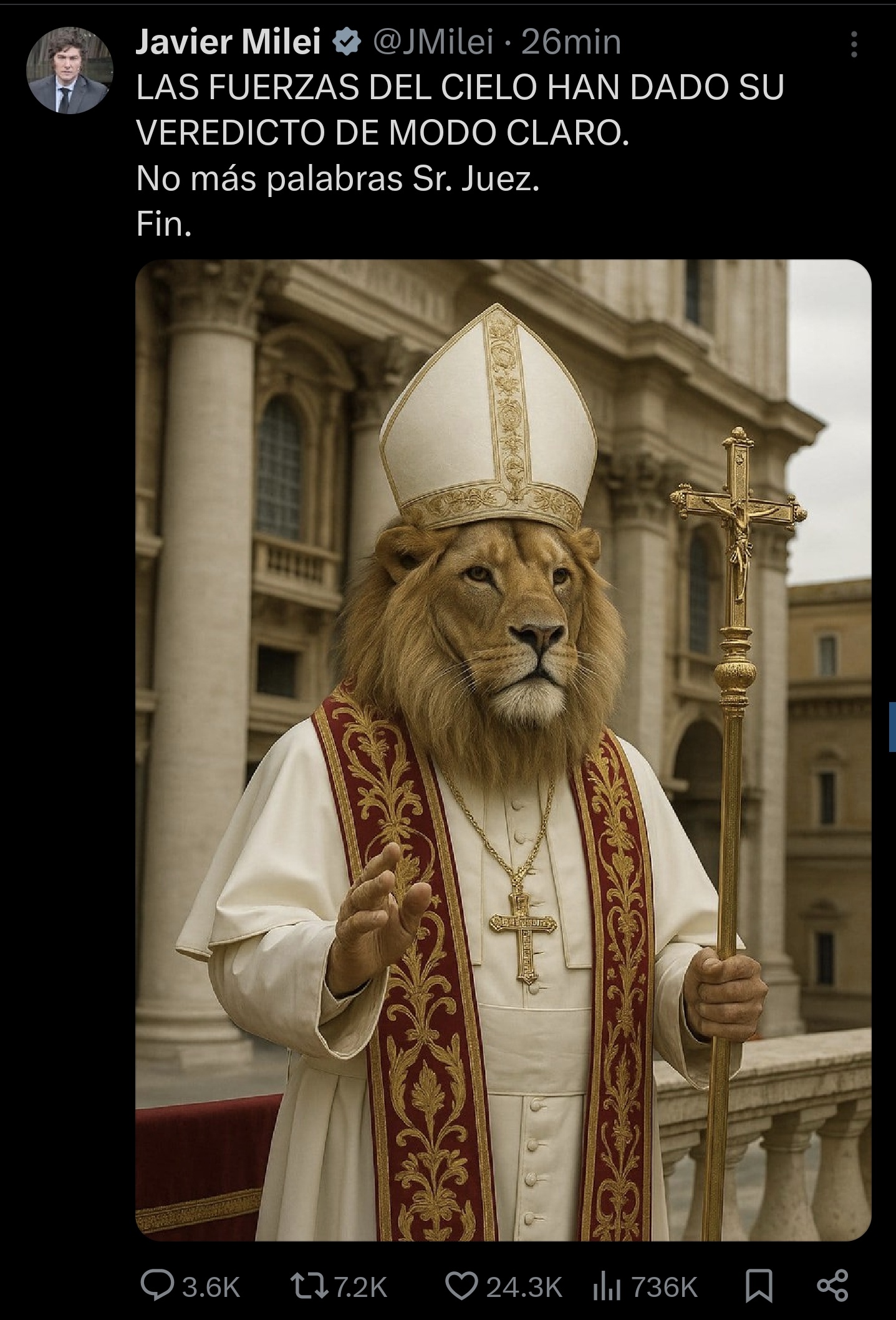Bookmark this tweet
896x1320 pixels.
[759, 1286]
